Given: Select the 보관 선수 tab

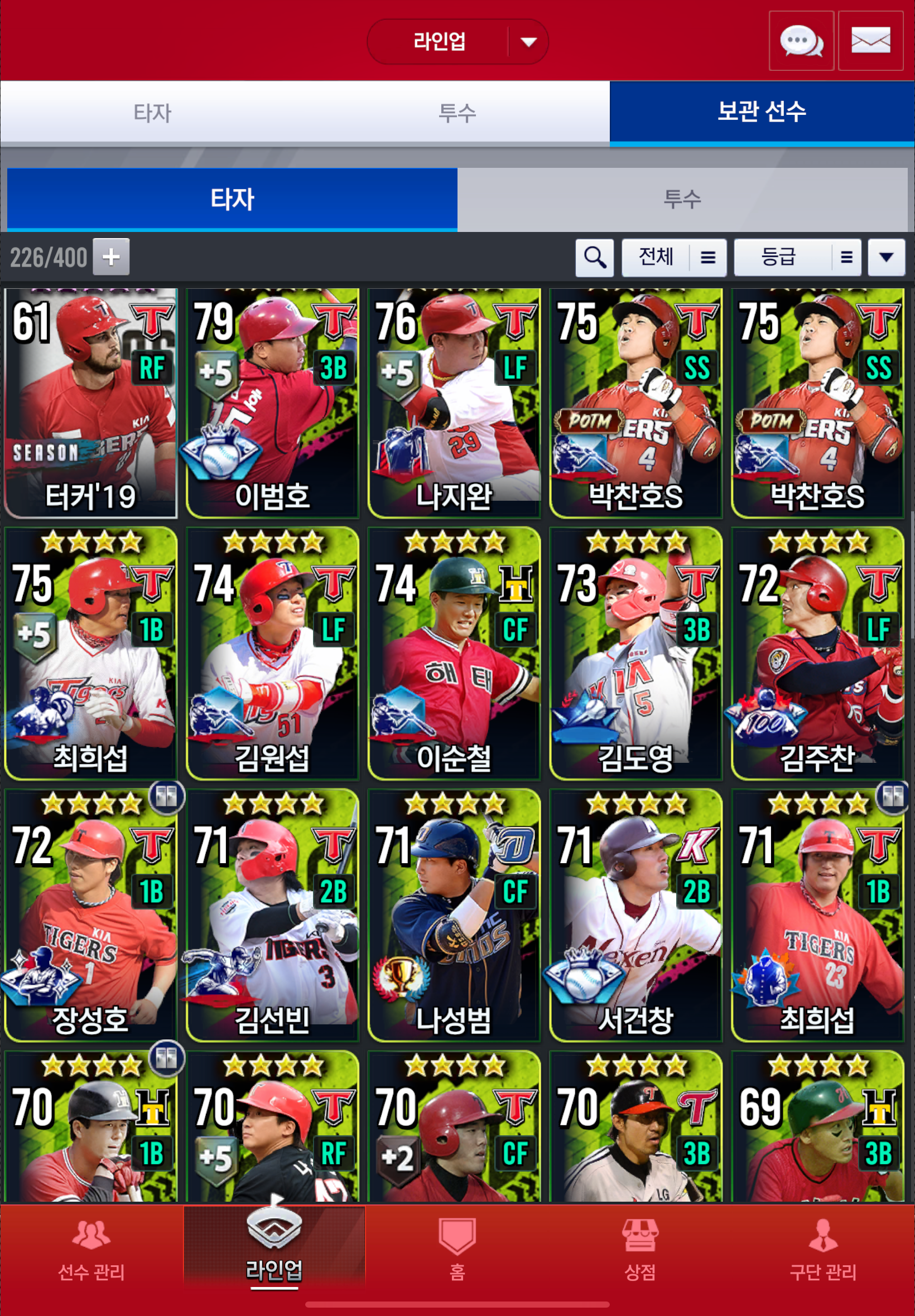Looking at the screenshot, I should click(762, 112).
